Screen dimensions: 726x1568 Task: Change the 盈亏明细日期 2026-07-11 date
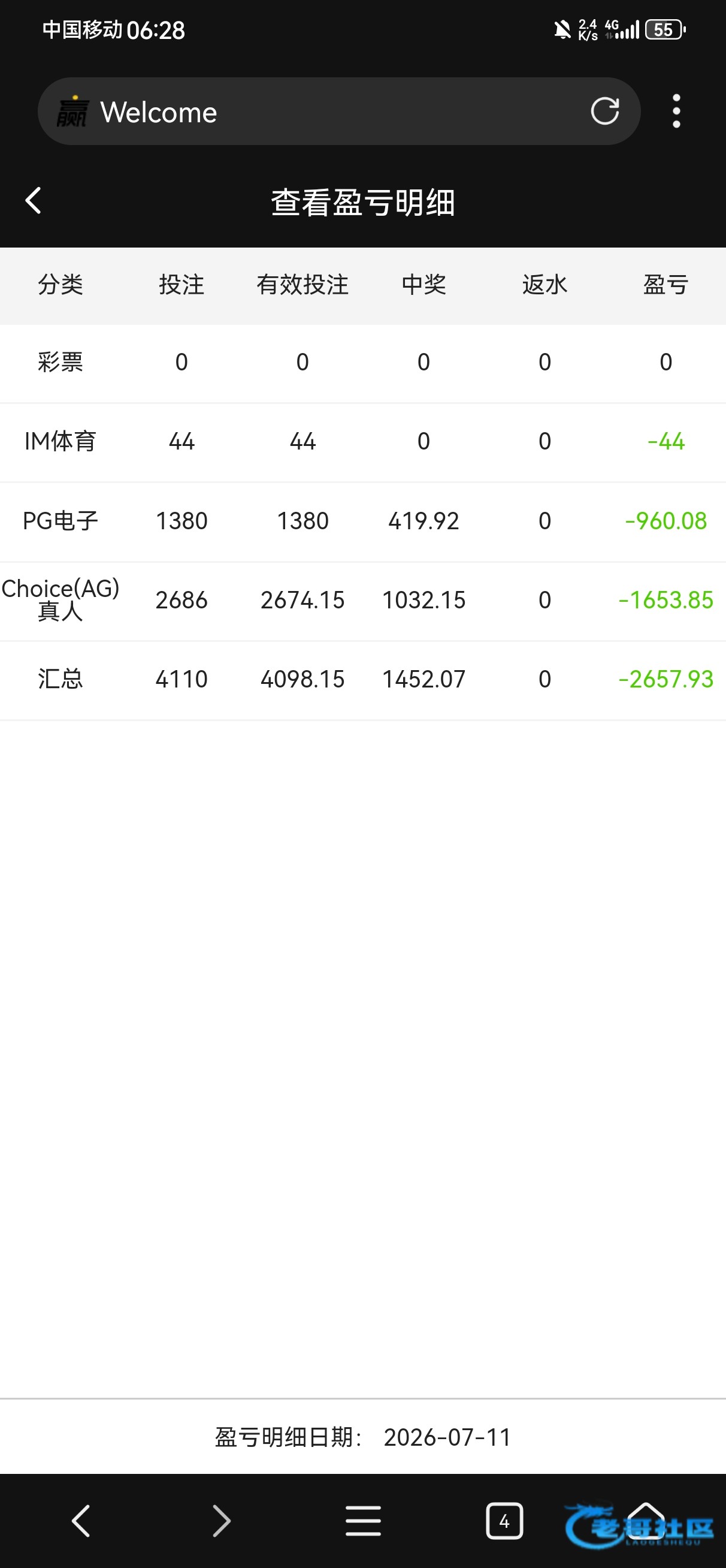click(447, 1438)
